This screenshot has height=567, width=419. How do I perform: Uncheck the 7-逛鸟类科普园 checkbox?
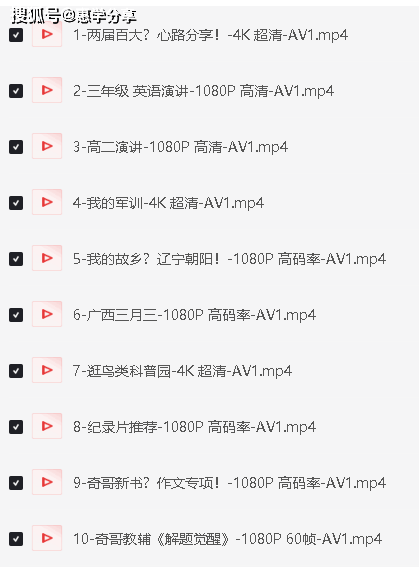pyautogui.click(x=16, y=371)
